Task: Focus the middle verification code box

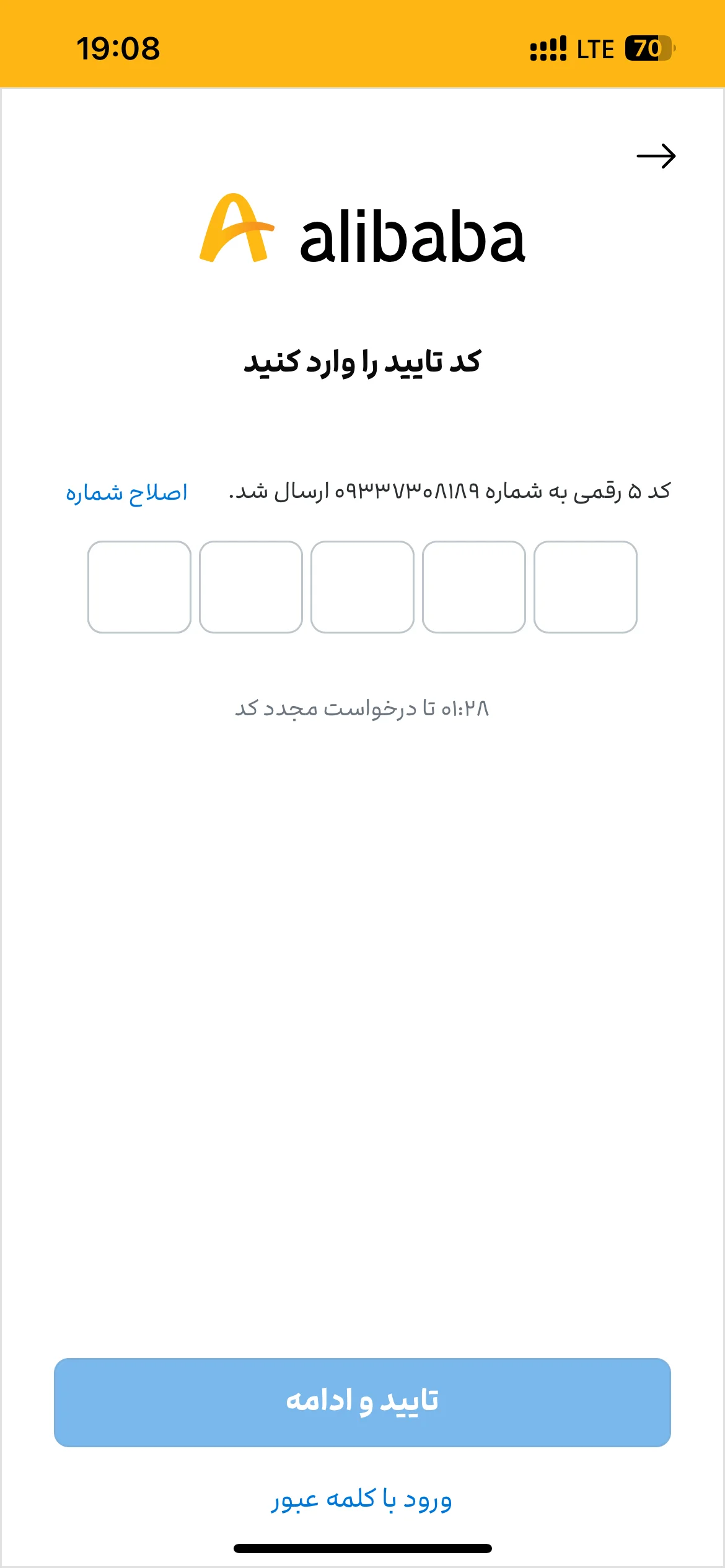Action: (362, 587)
